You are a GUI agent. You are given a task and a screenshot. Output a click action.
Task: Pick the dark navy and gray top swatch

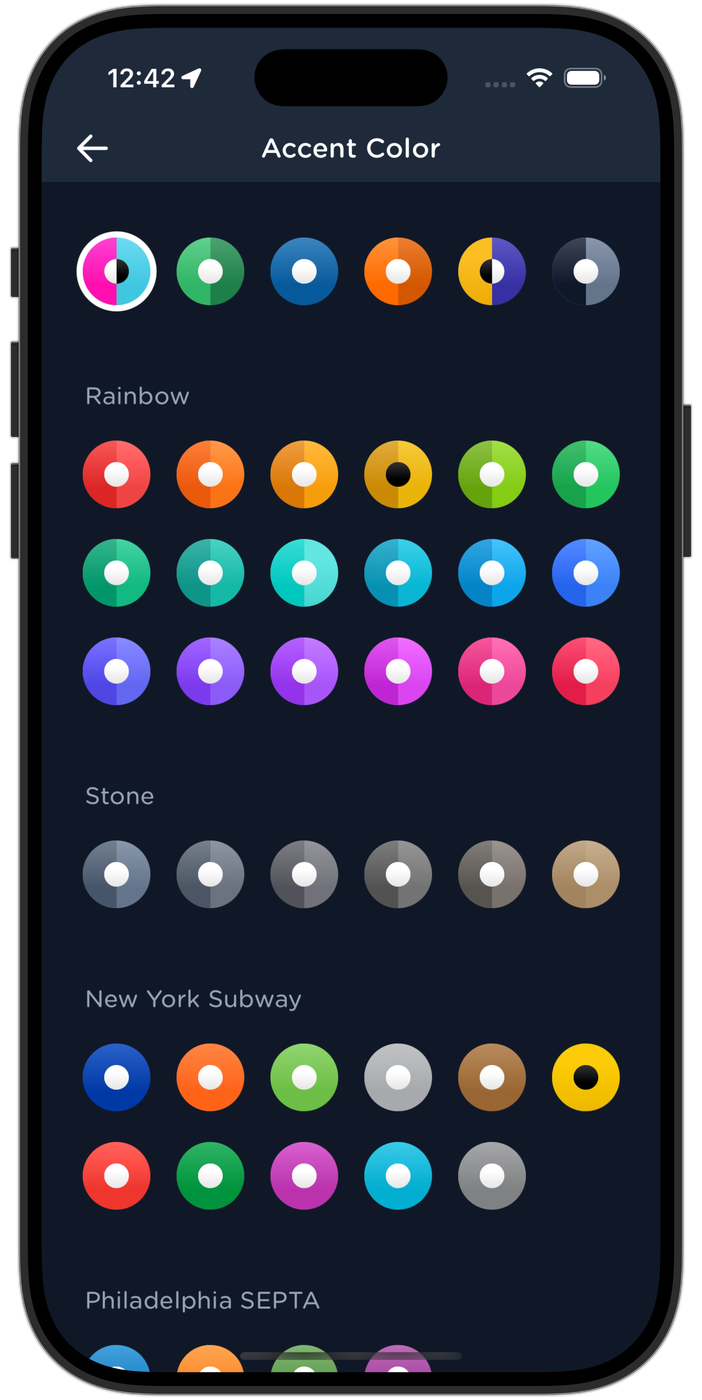(x=586, y=271)
